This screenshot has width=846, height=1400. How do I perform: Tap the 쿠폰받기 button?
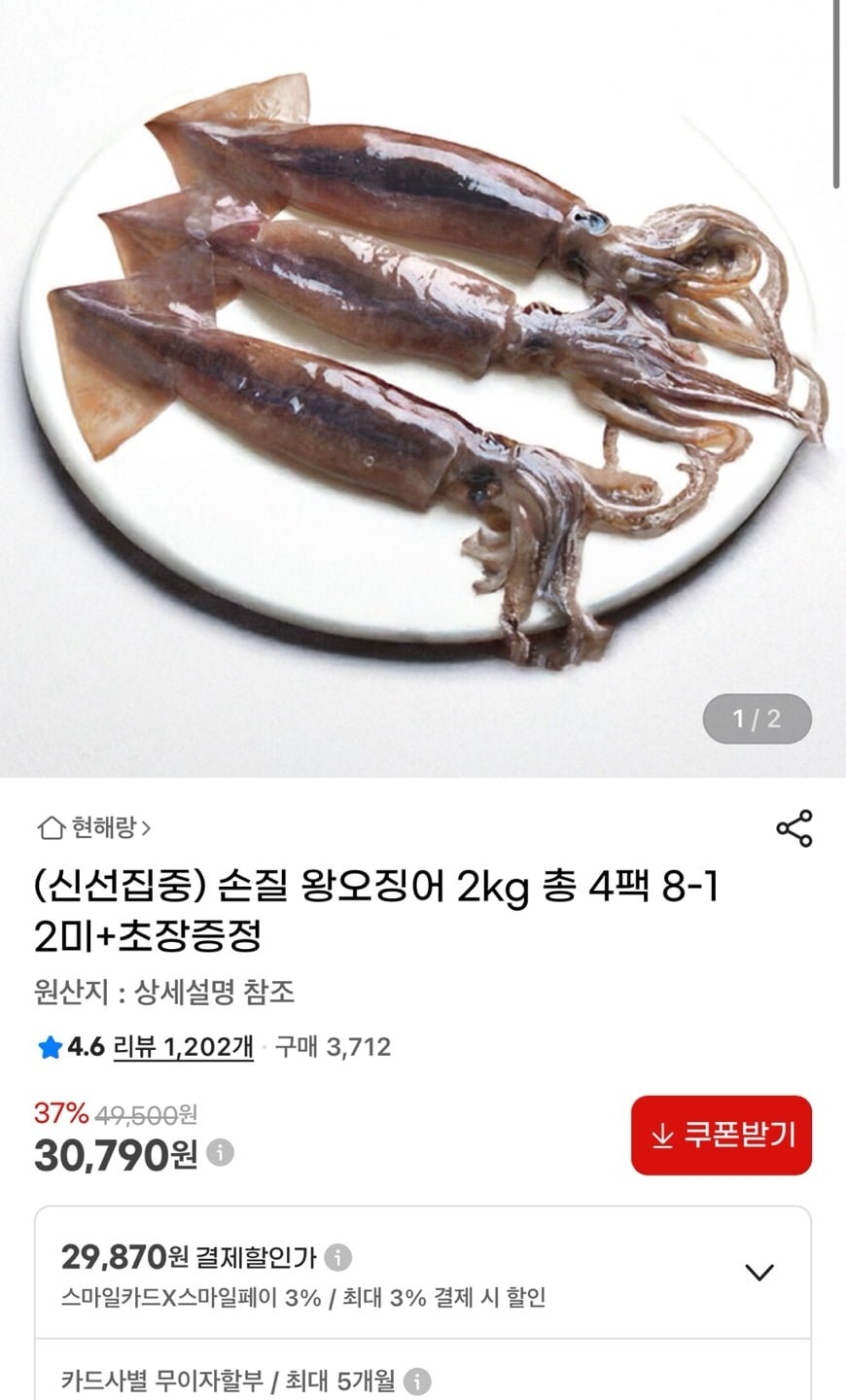721,1136
